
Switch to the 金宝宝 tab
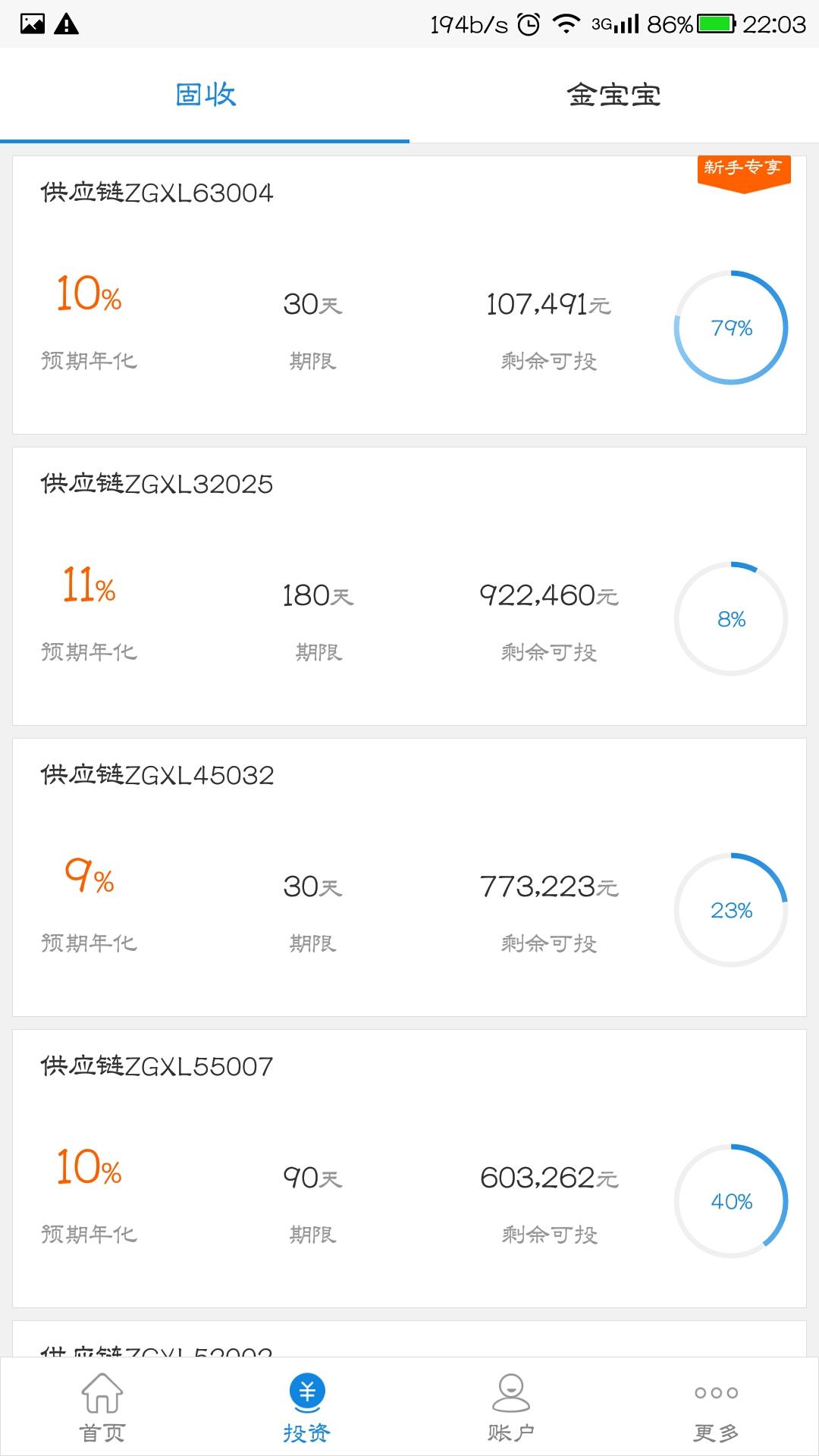pyautogui.click(x=613, y=96)
